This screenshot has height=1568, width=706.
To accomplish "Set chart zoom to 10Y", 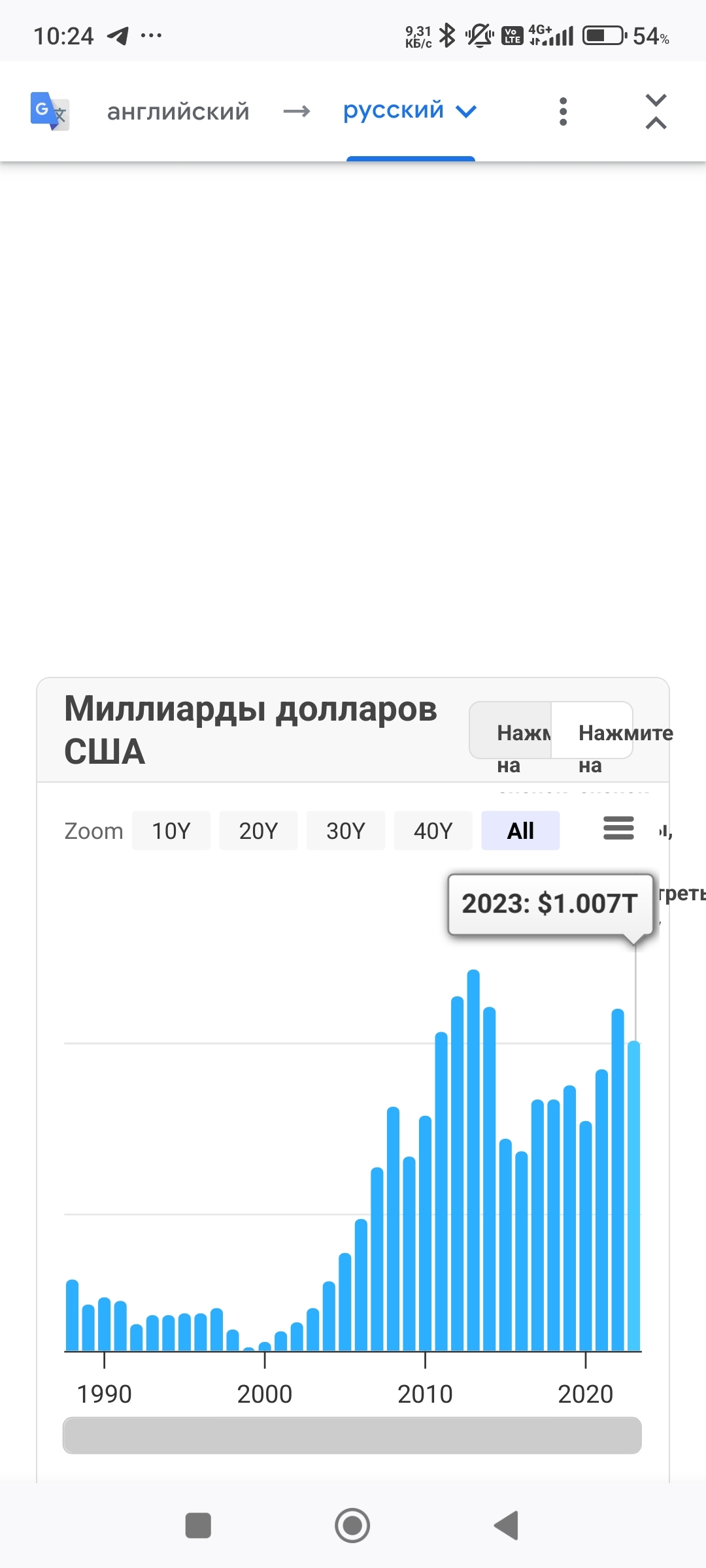I will point(171,831).
